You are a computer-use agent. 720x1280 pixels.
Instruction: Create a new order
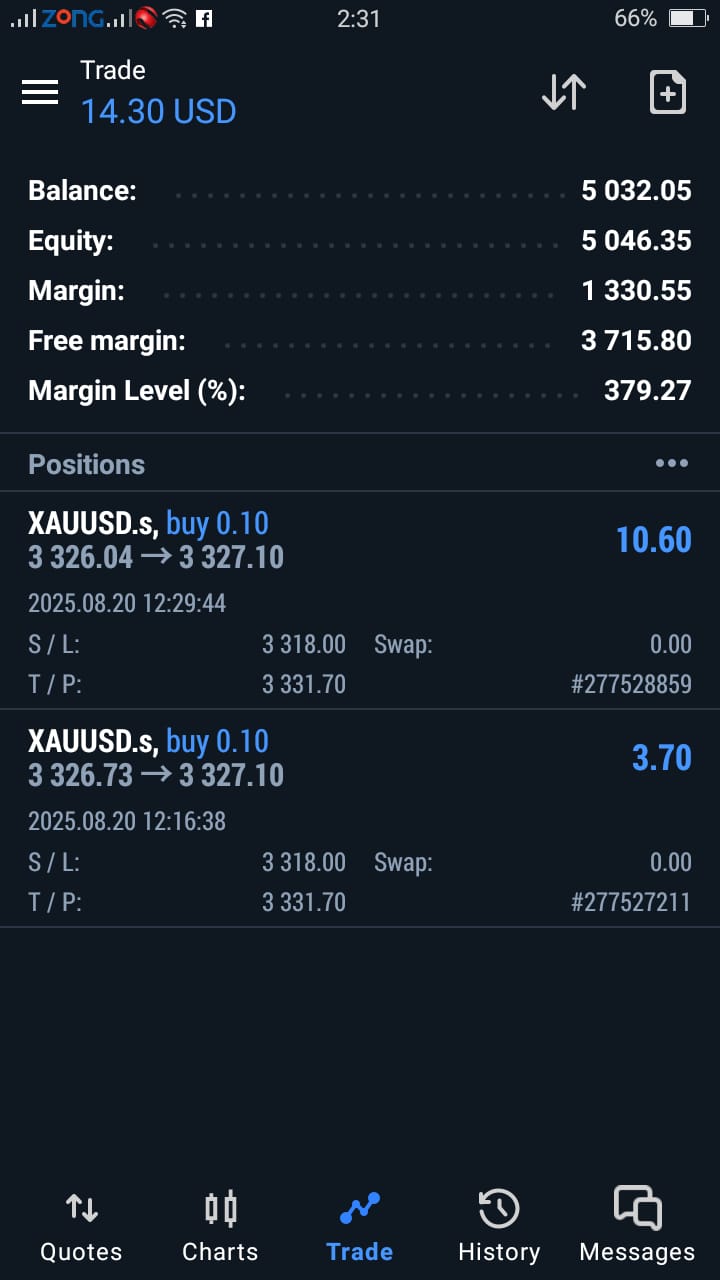667,92
